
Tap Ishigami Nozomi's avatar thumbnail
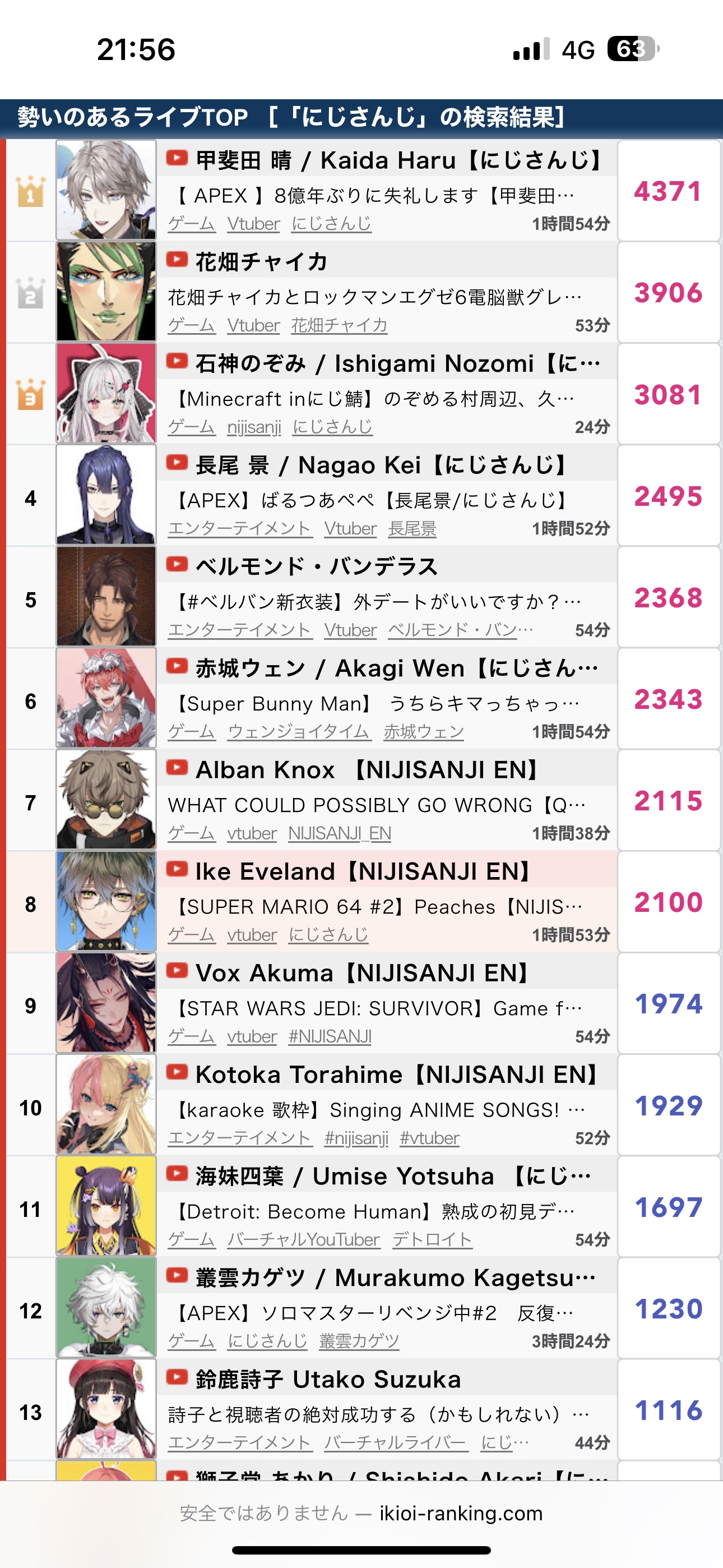pos(106,393)
